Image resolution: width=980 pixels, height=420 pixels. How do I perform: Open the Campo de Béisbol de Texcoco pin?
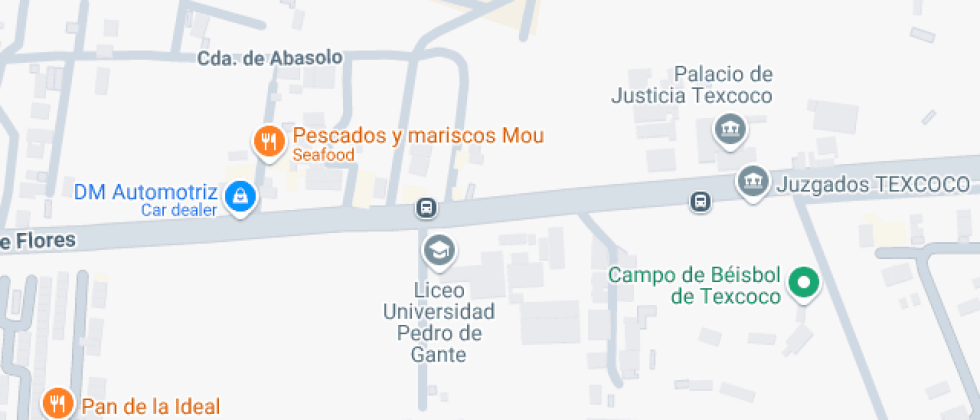pyautogui.click(x=804, y=283)
